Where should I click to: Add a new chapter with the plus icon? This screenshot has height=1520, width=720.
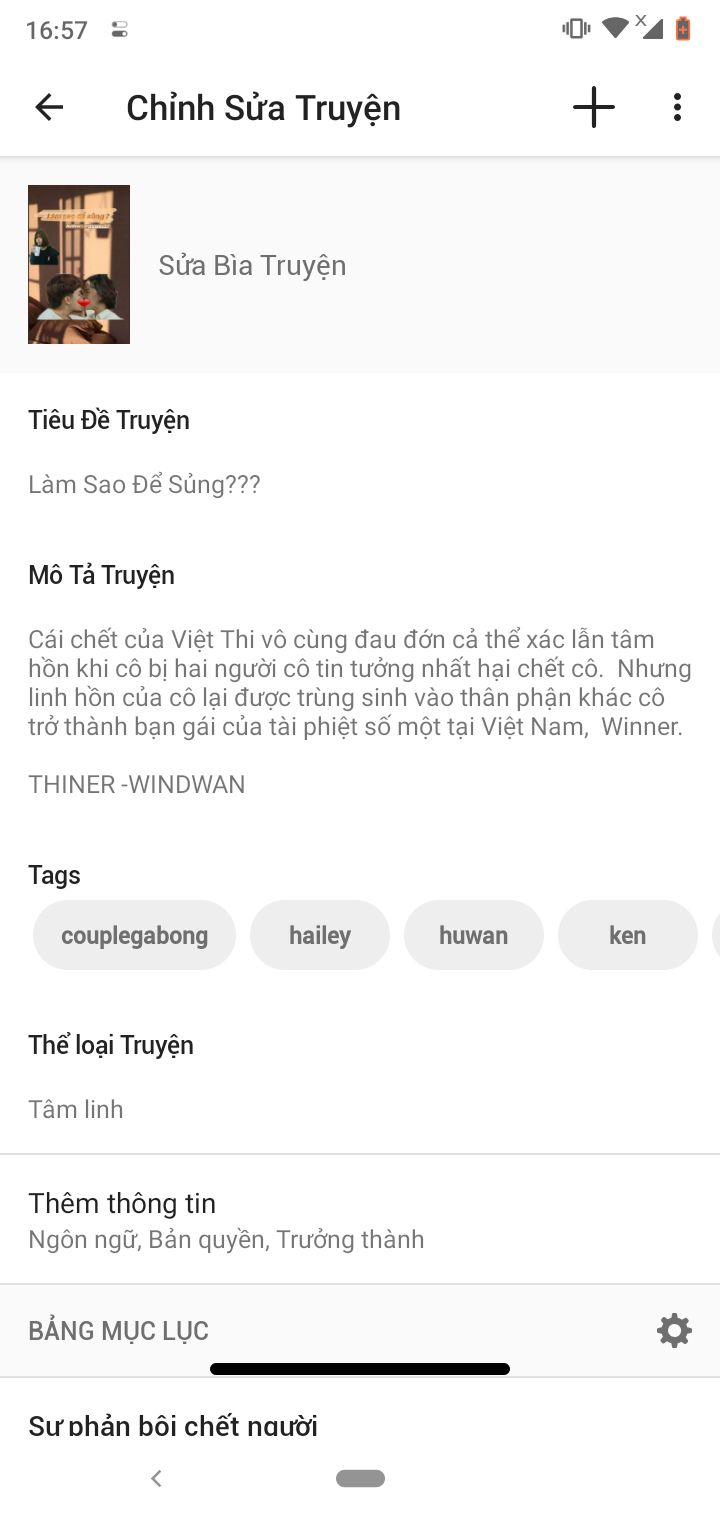[x=593, y=108]
